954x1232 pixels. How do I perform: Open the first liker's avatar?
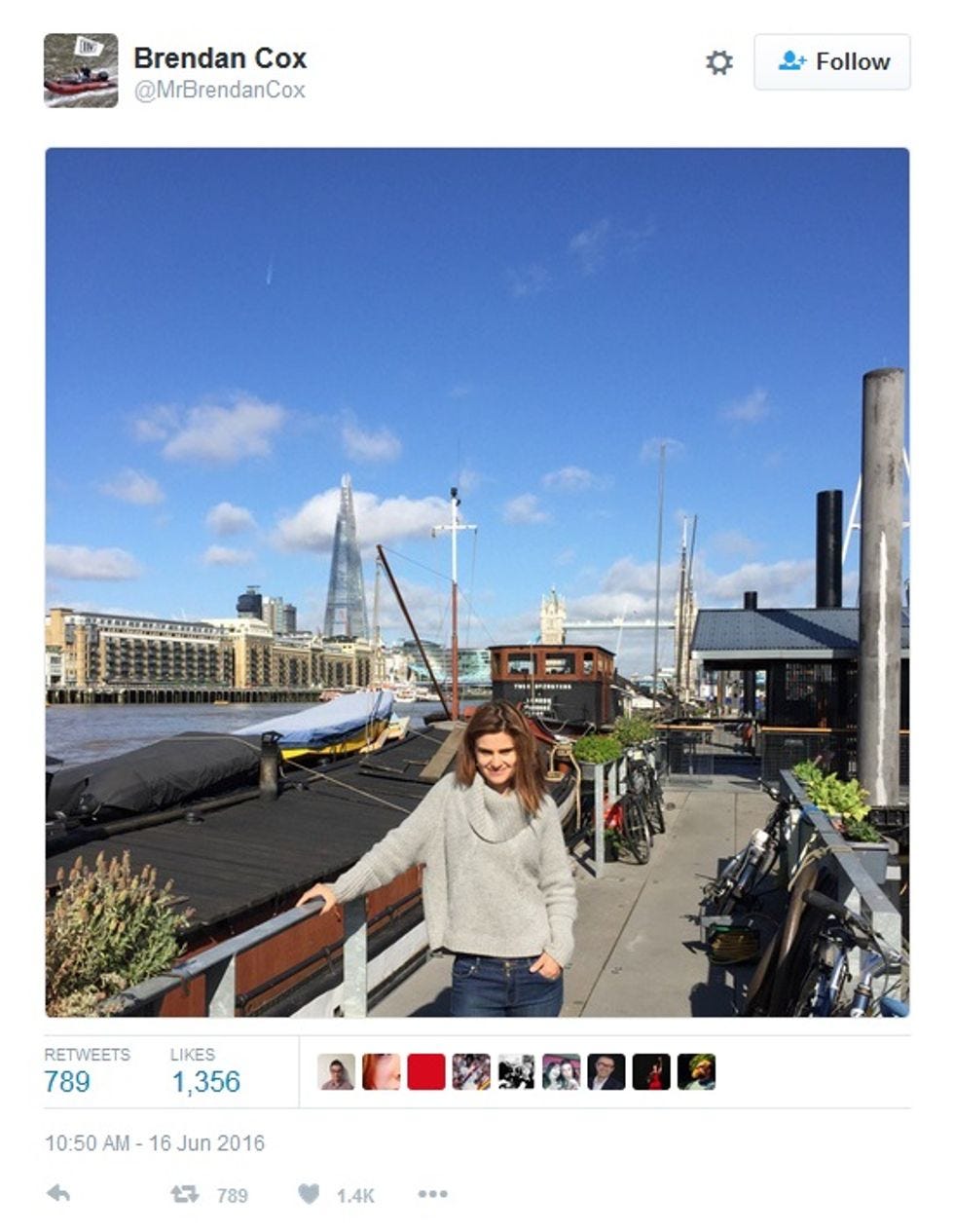tap(336, 1071)
